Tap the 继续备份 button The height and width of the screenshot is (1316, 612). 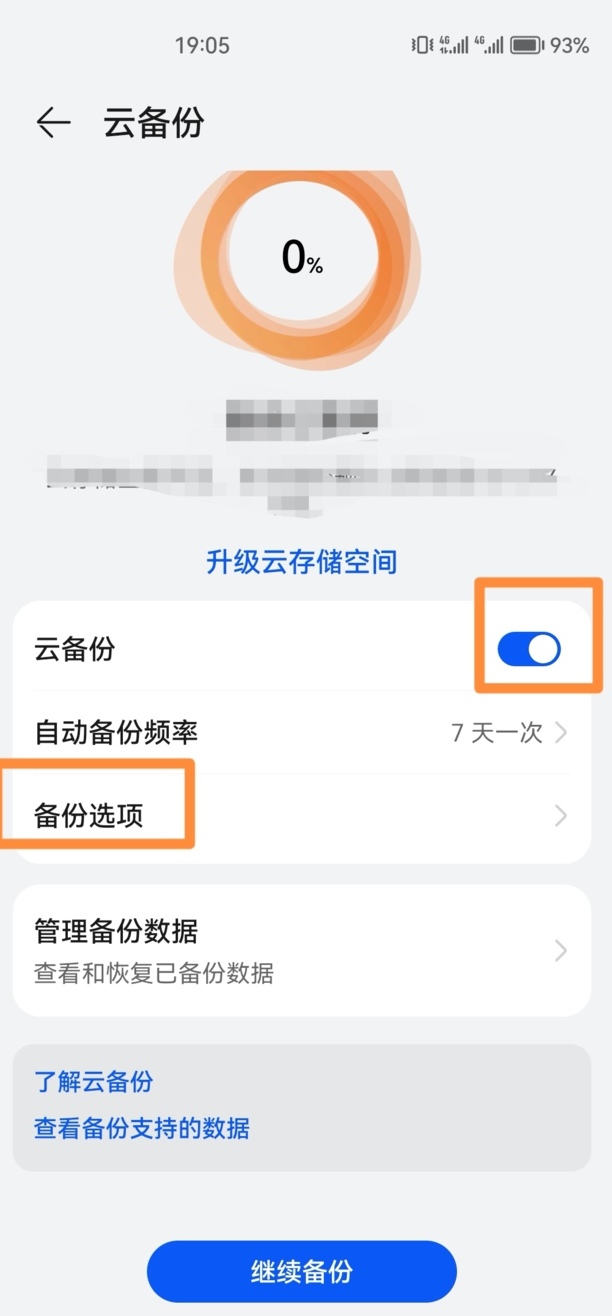pyautogui.click(x=302, y=1272)
